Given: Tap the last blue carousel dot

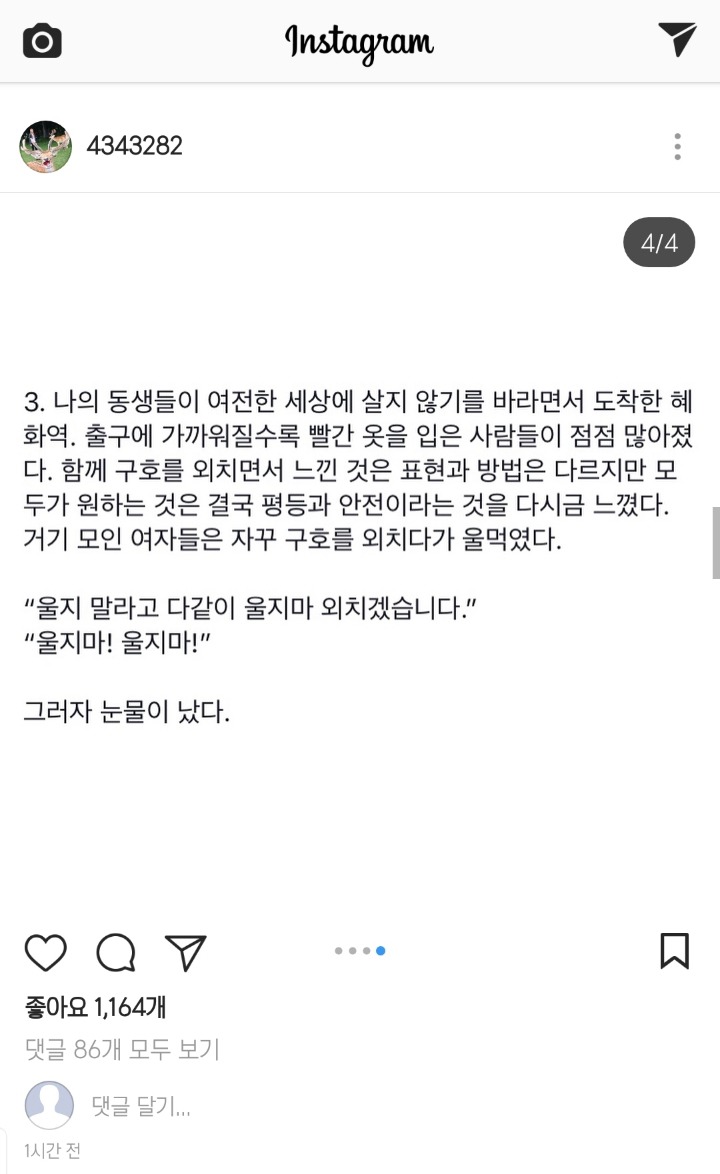Looking at the screenshot, I should pos(381,951).
